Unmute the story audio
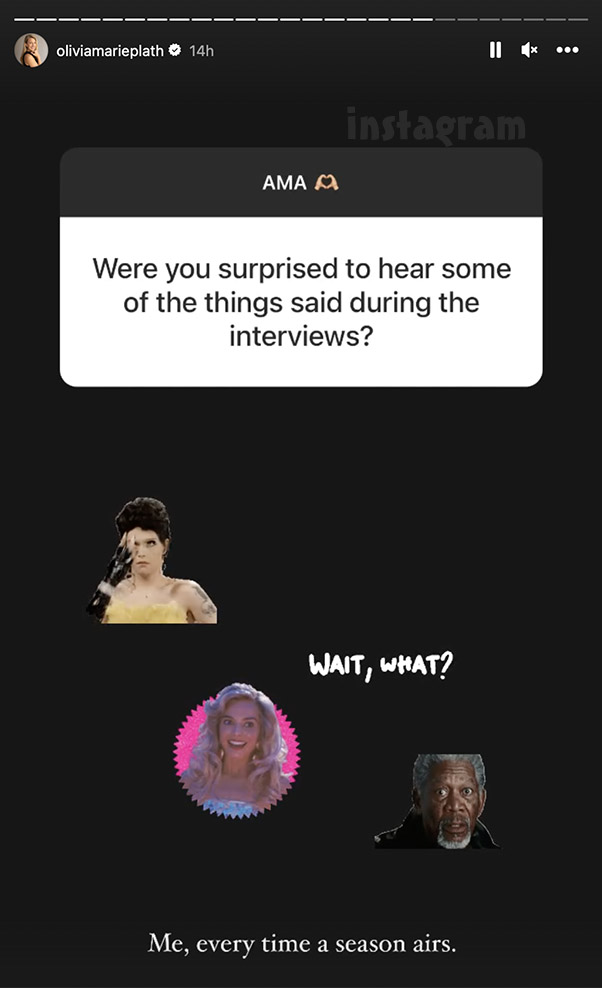The width and height of the screenshot is (602, 988). (530, 50)
